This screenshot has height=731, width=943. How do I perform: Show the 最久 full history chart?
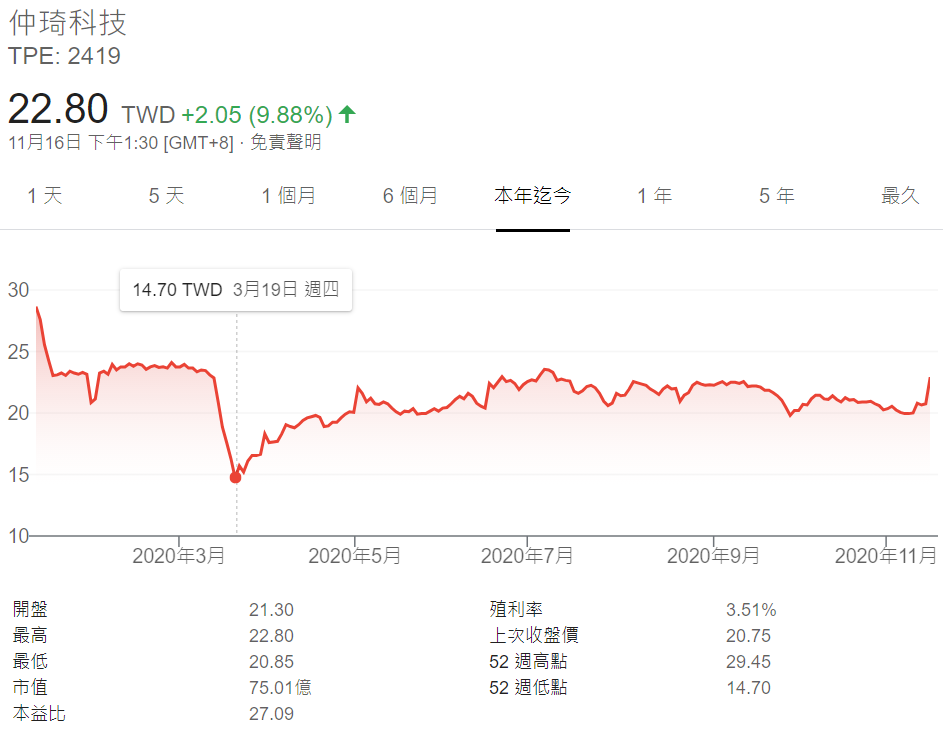[899, 196]
